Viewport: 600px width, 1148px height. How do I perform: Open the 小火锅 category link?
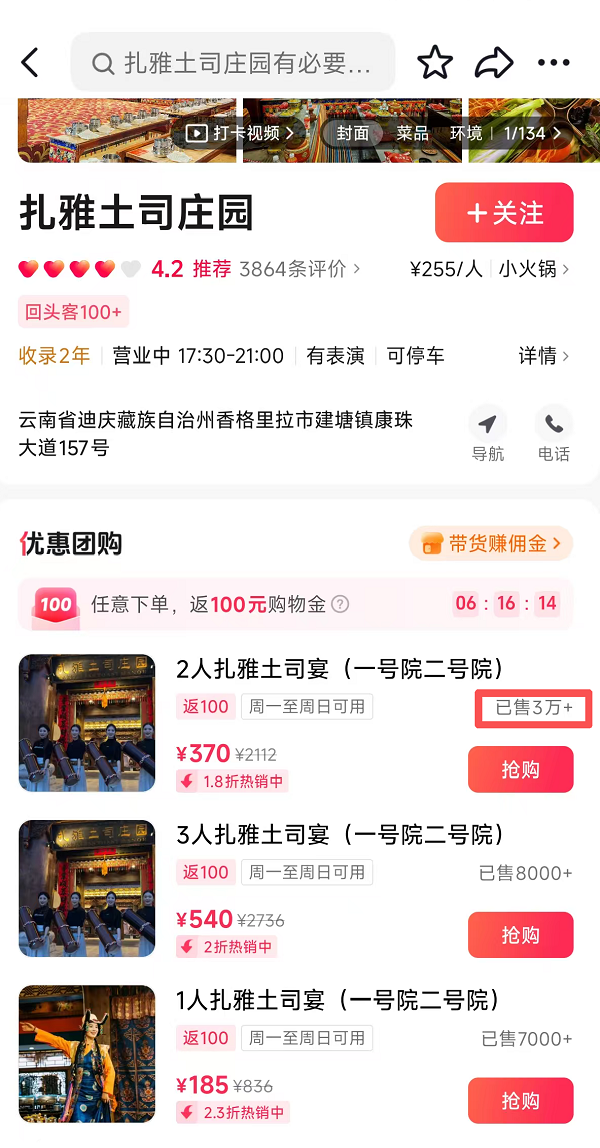(534, 269)
